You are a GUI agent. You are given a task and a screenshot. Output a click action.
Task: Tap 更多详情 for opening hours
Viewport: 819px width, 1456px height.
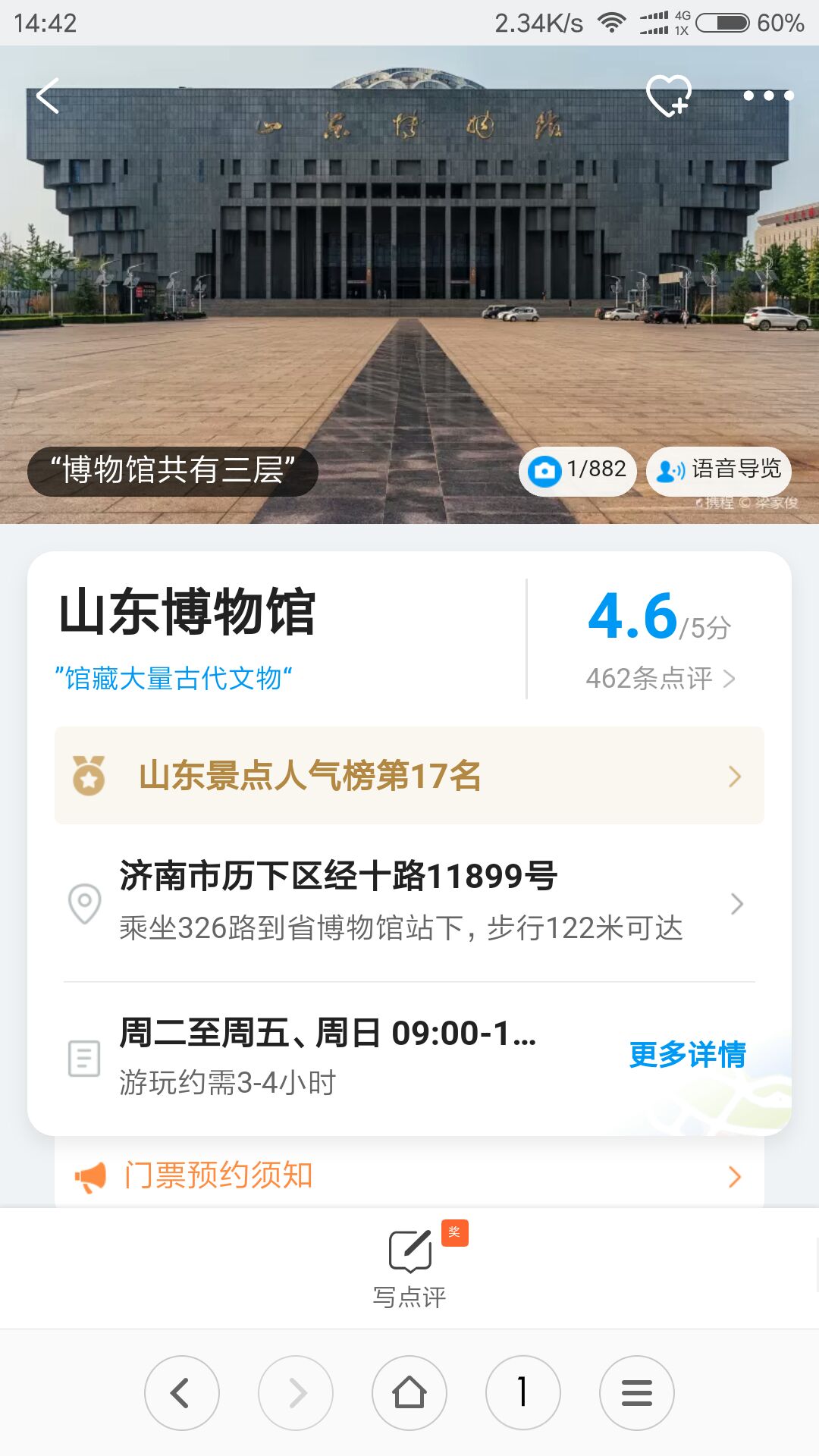click(x=687, y=1055)
